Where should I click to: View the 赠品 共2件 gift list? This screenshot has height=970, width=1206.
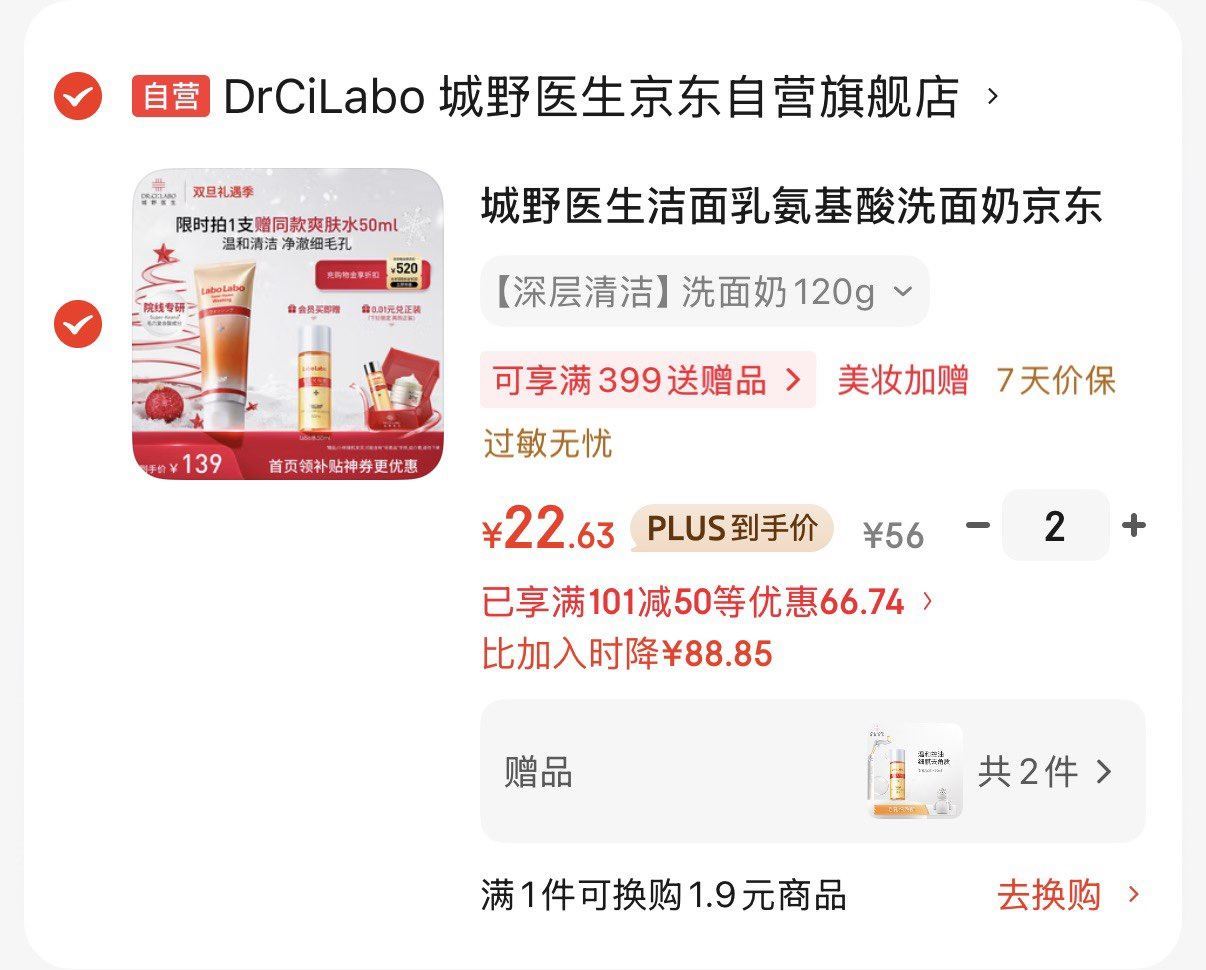(x=1044, y=772)
